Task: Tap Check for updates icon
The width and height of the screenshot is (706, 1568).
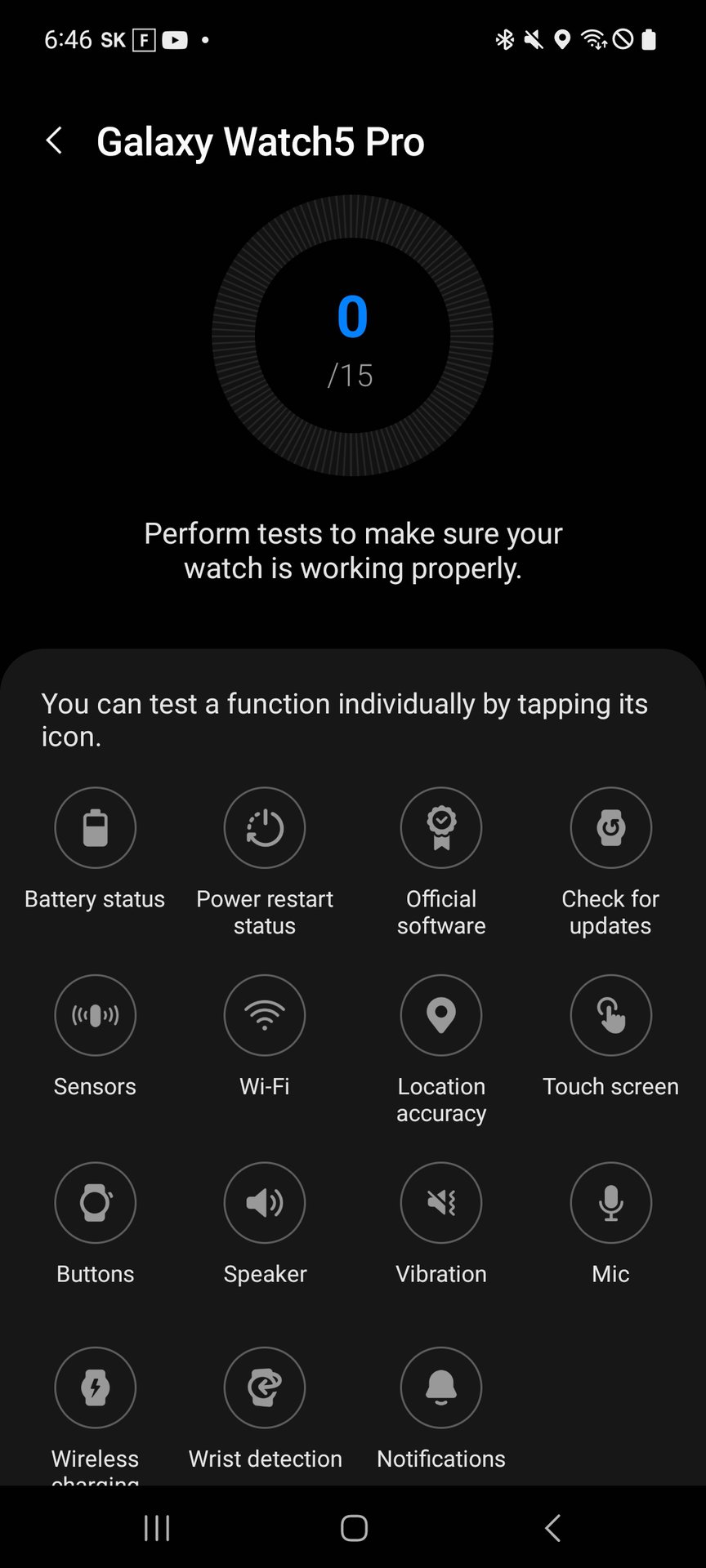Action: (x=610, y=827)
